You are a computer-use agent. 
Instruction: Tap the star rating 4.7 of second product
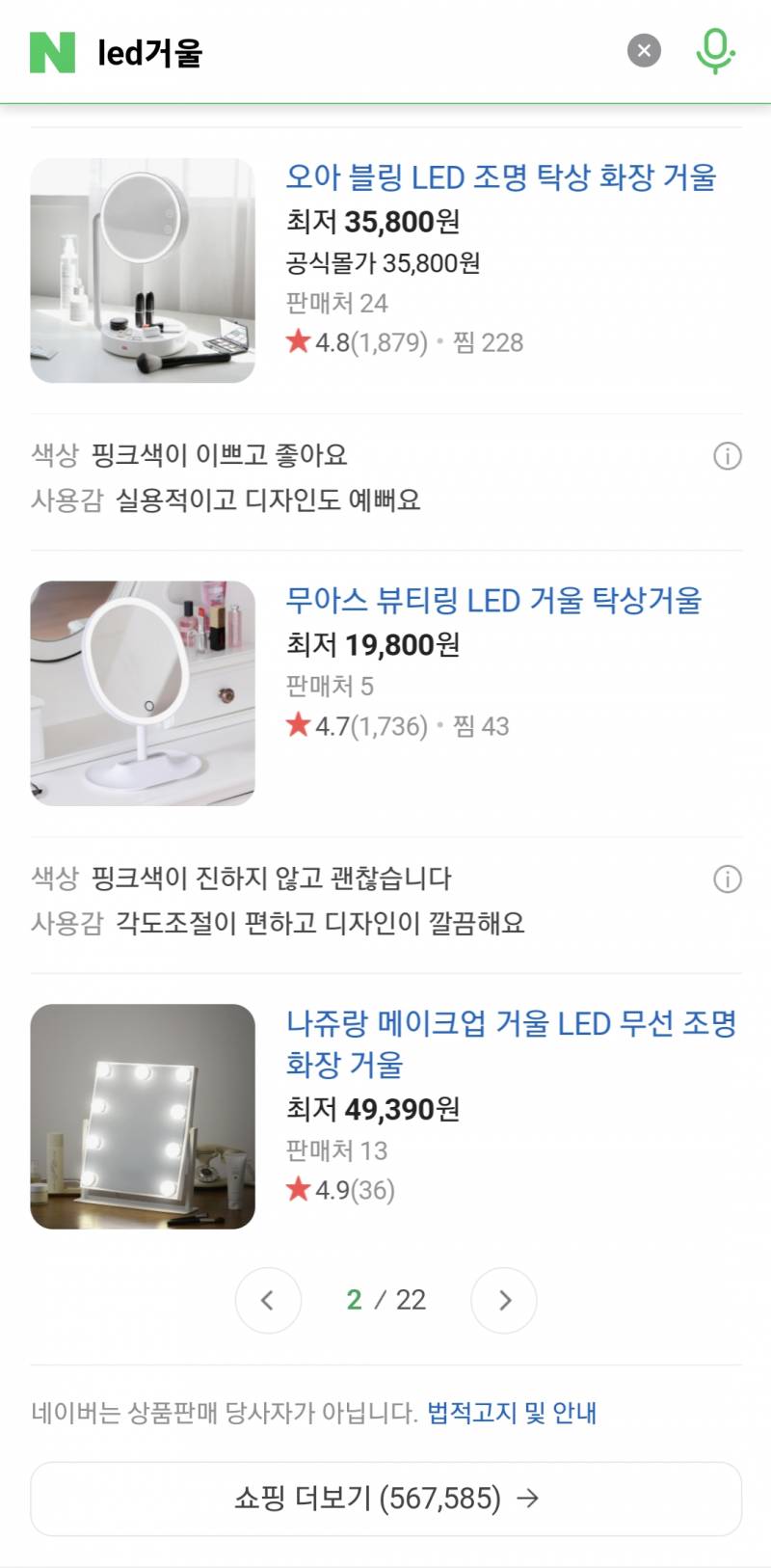tap(356, 728)
